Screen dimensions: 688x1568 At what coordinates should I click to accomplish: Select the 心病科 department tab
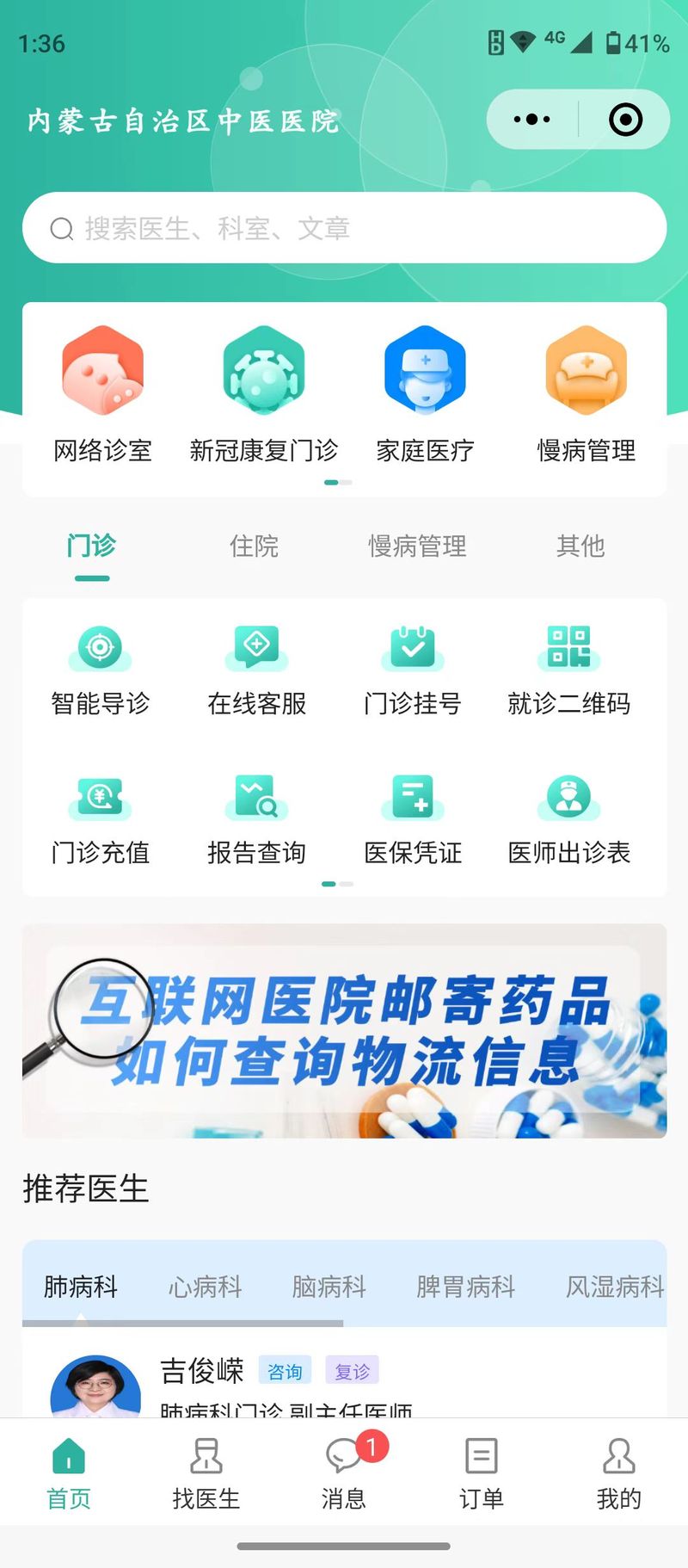click(x=205, y=1287)
